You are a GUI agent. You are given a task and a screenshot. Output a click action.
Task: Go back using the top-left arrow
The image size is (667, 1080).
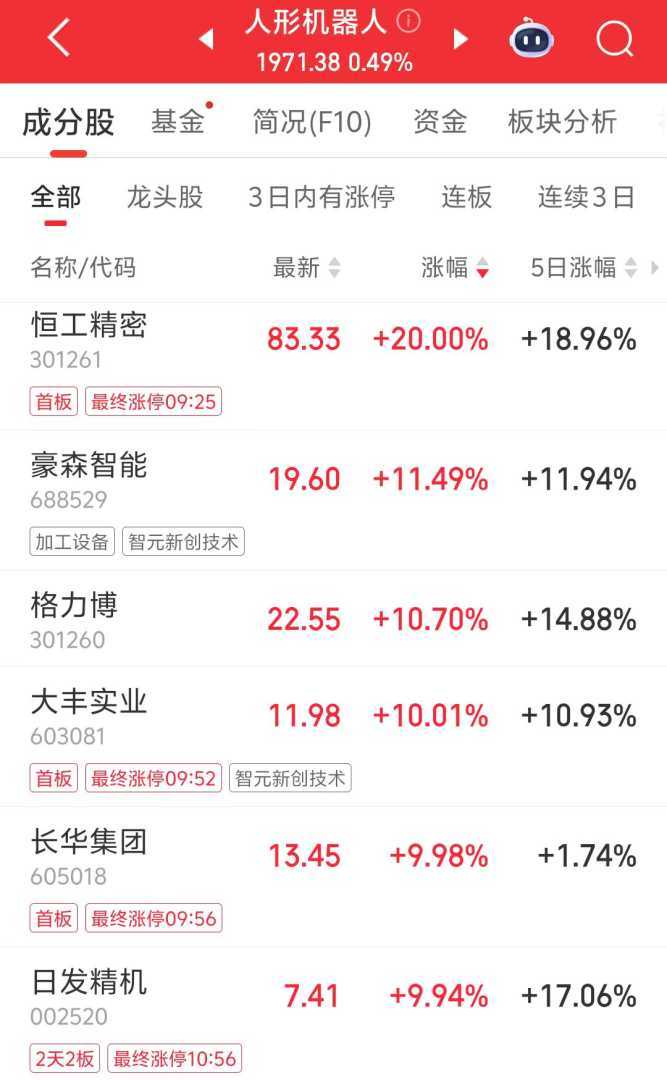[59, 39]
